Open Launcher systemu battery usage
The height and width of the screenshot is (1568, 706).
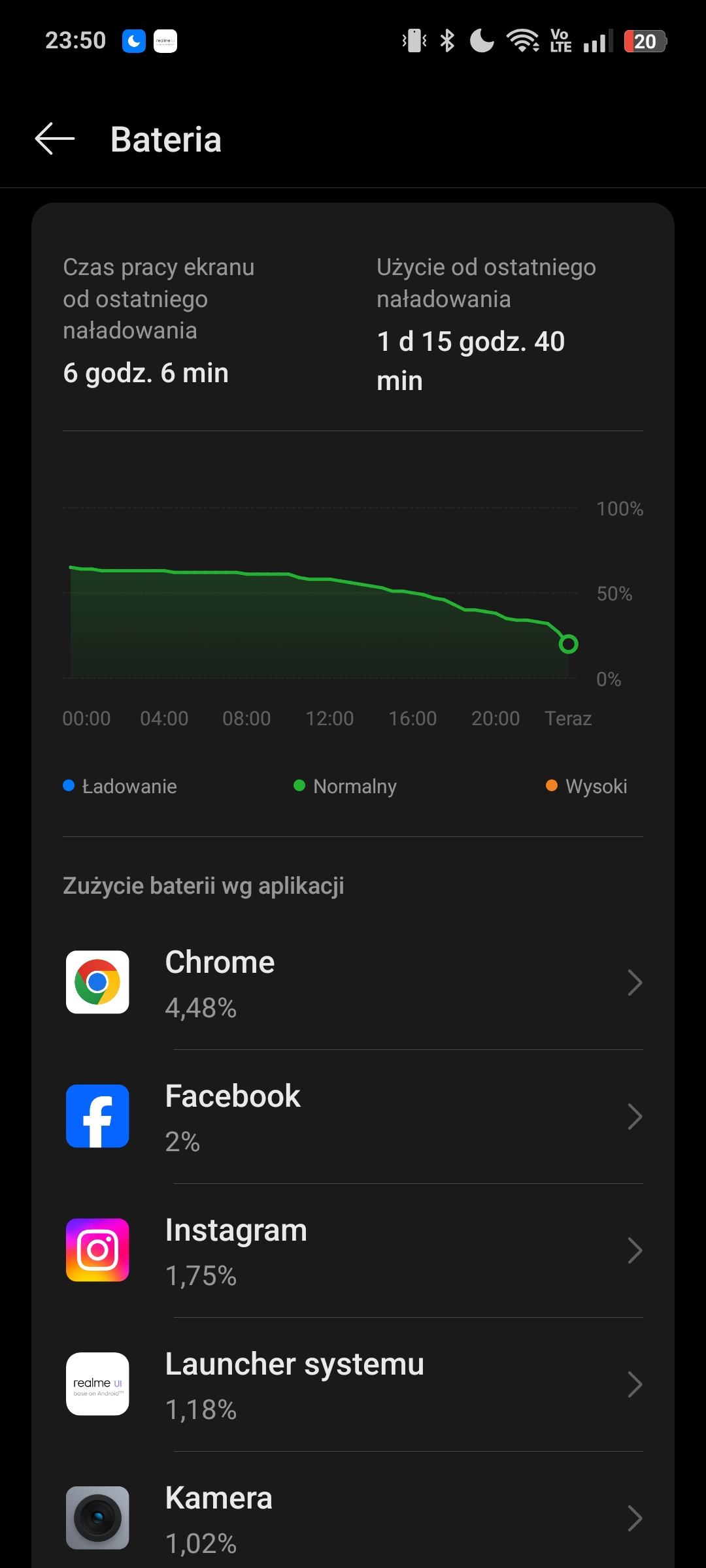coord(353,1384)
